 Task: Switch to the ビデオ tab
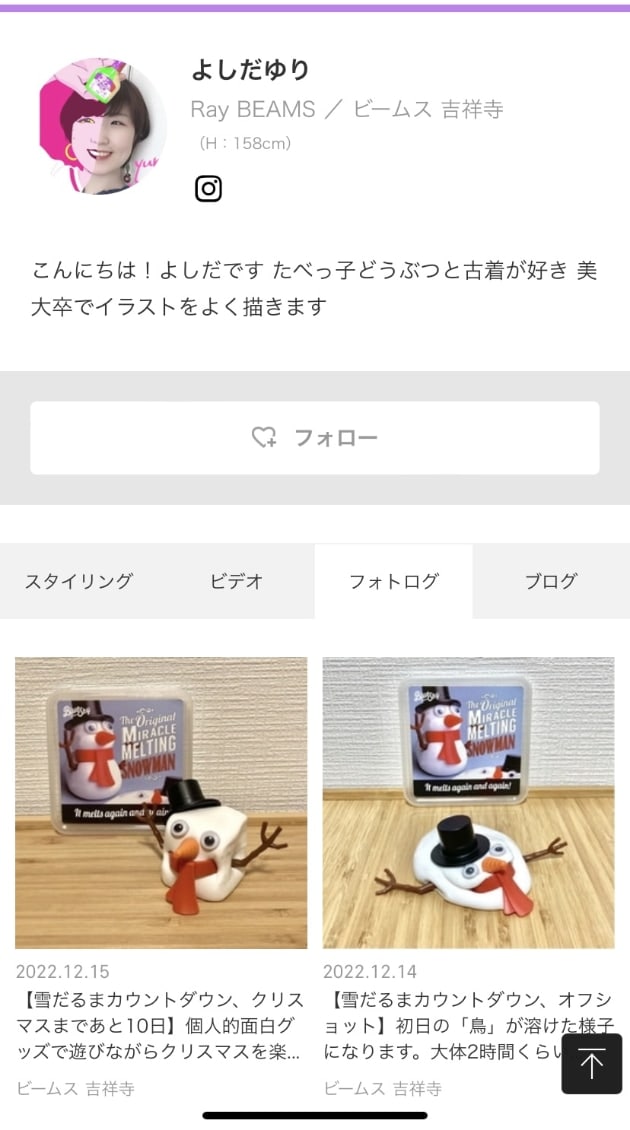click(236, 581)
